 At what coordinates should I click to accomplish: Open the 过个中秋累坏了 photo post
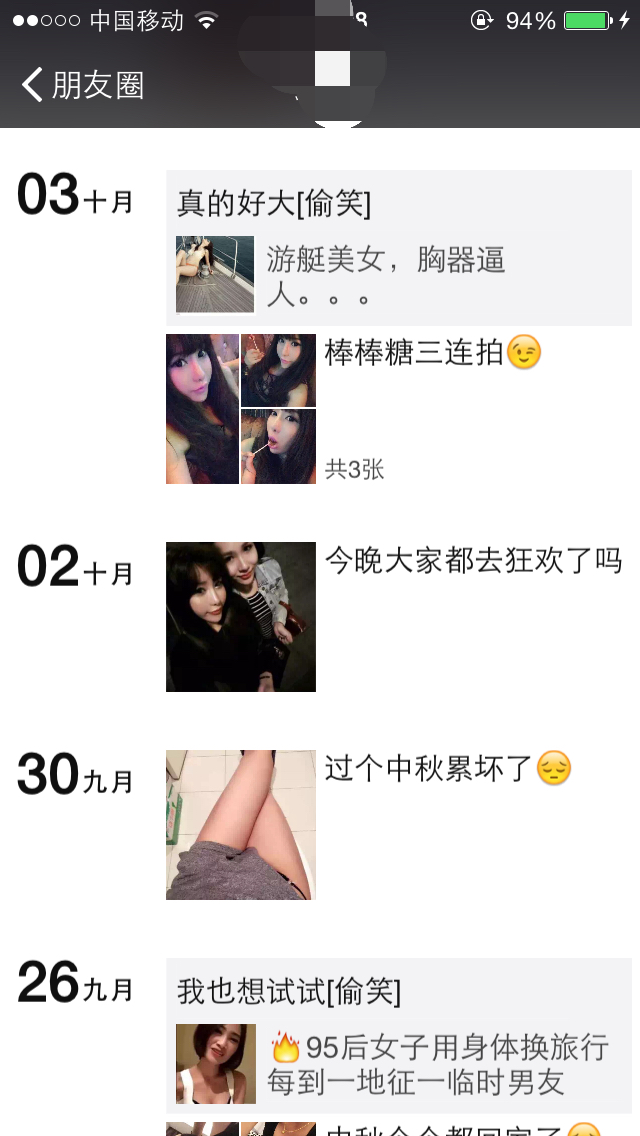[x=241, y=825]
